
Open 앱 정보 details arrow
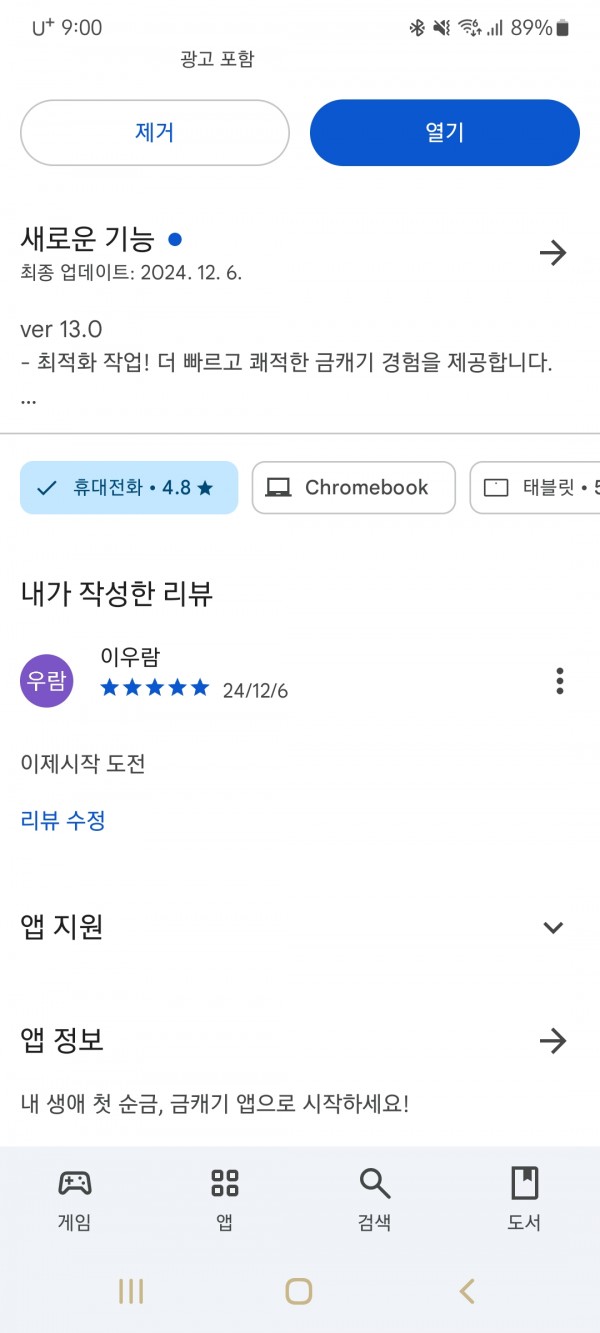pos(553,1041)
